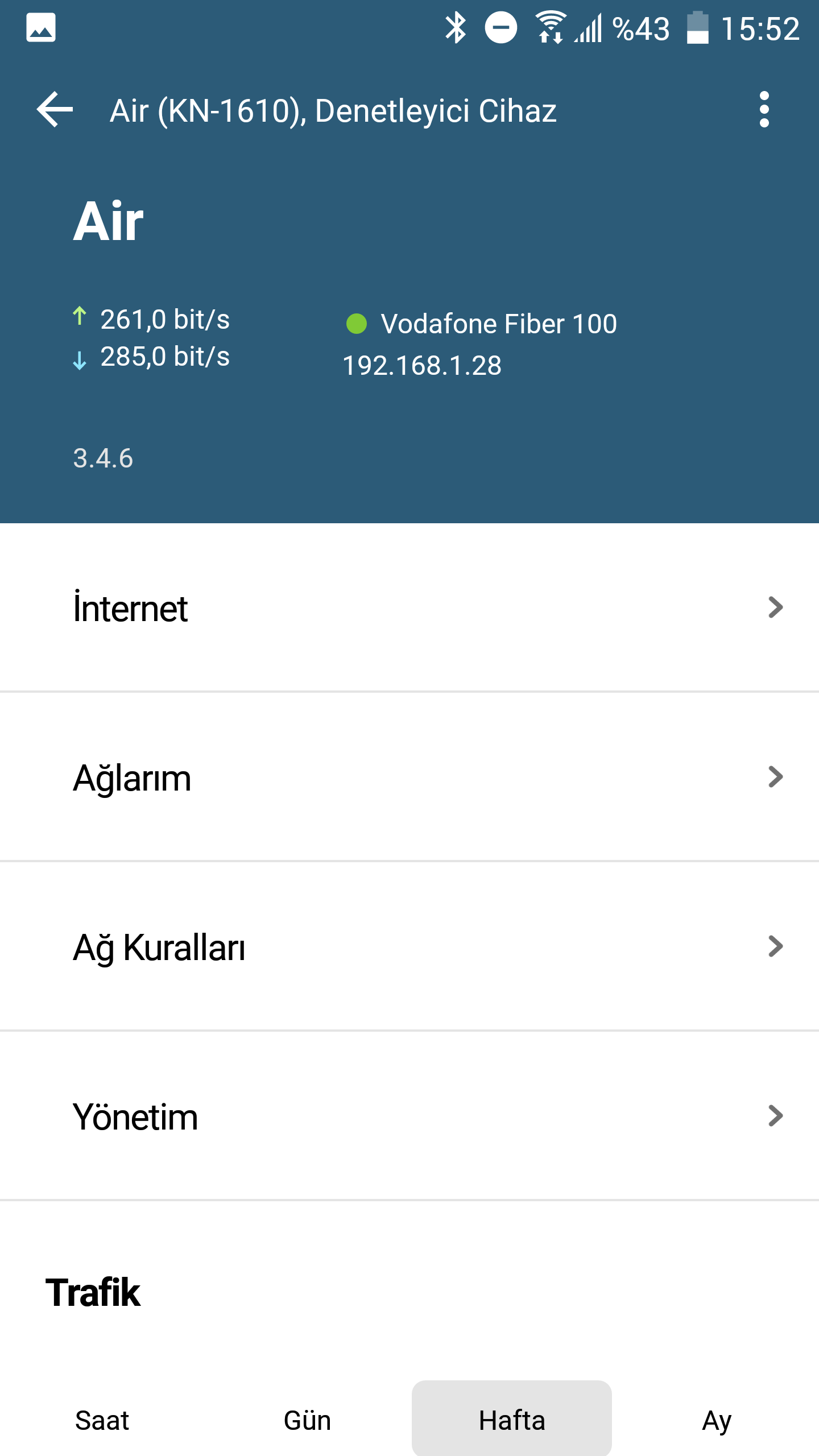Open the Ağlarım row
The width and height of the screenshot is (819, 1456).
coord(409,777)
